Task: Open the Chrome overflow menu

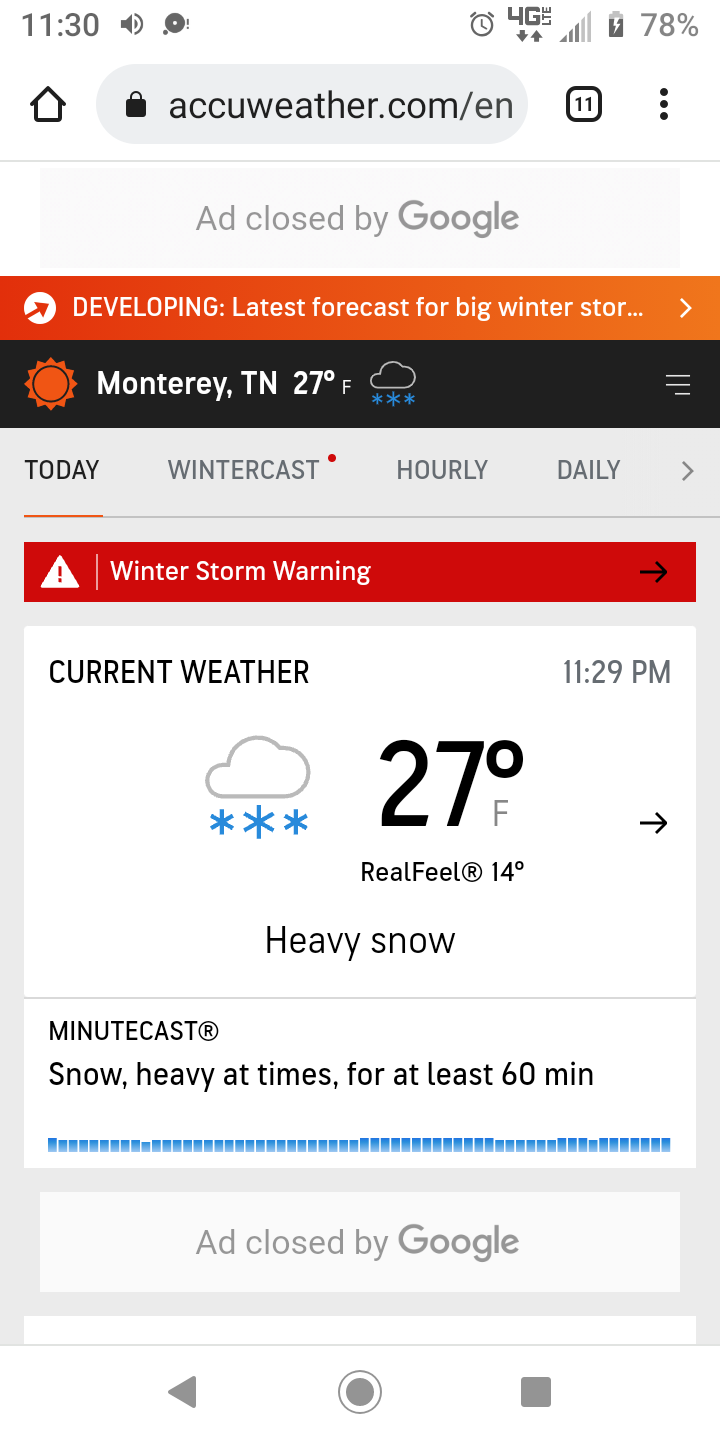Action: [x=664, y=104]
